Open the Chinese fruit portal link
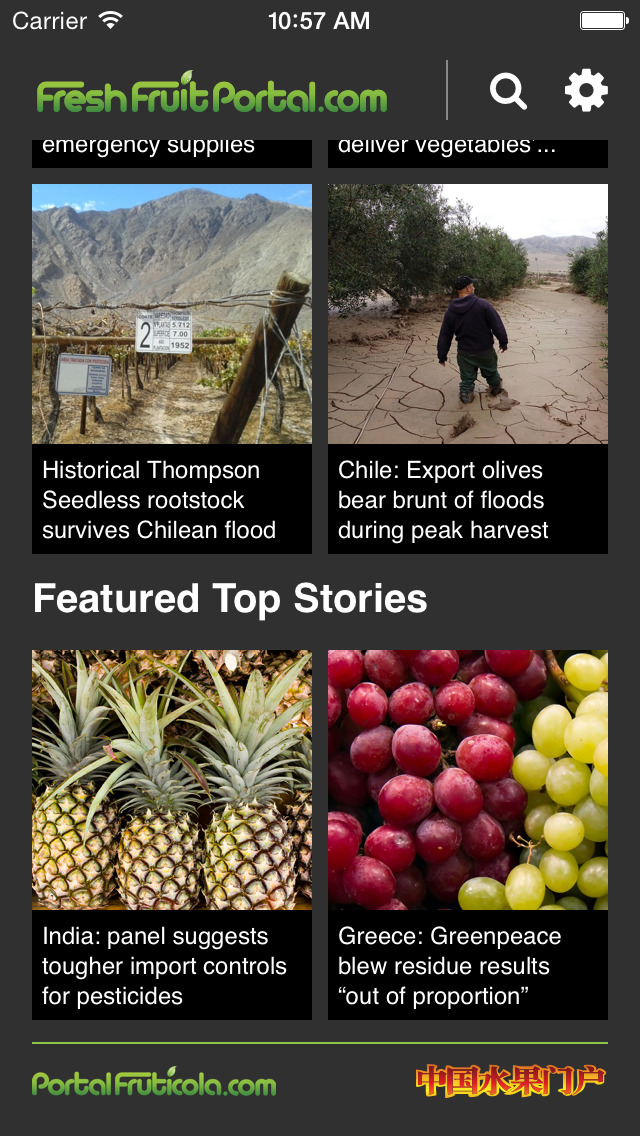 [x=511, y=1081]
